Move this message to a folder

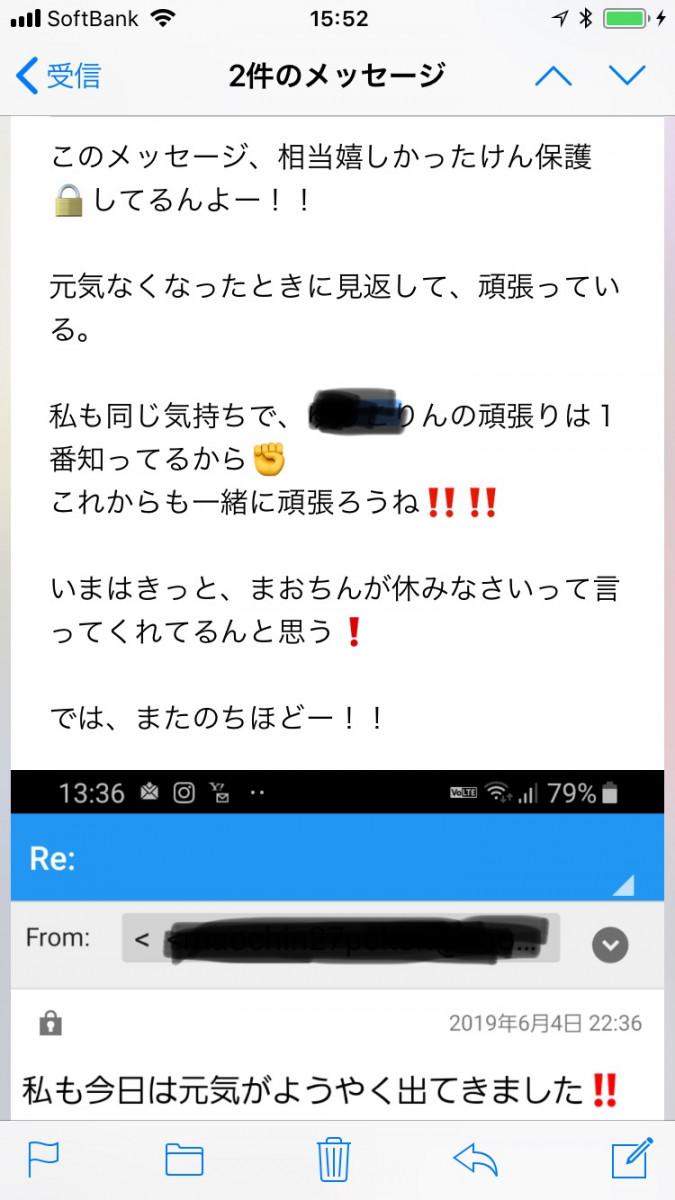[184, 1158]
